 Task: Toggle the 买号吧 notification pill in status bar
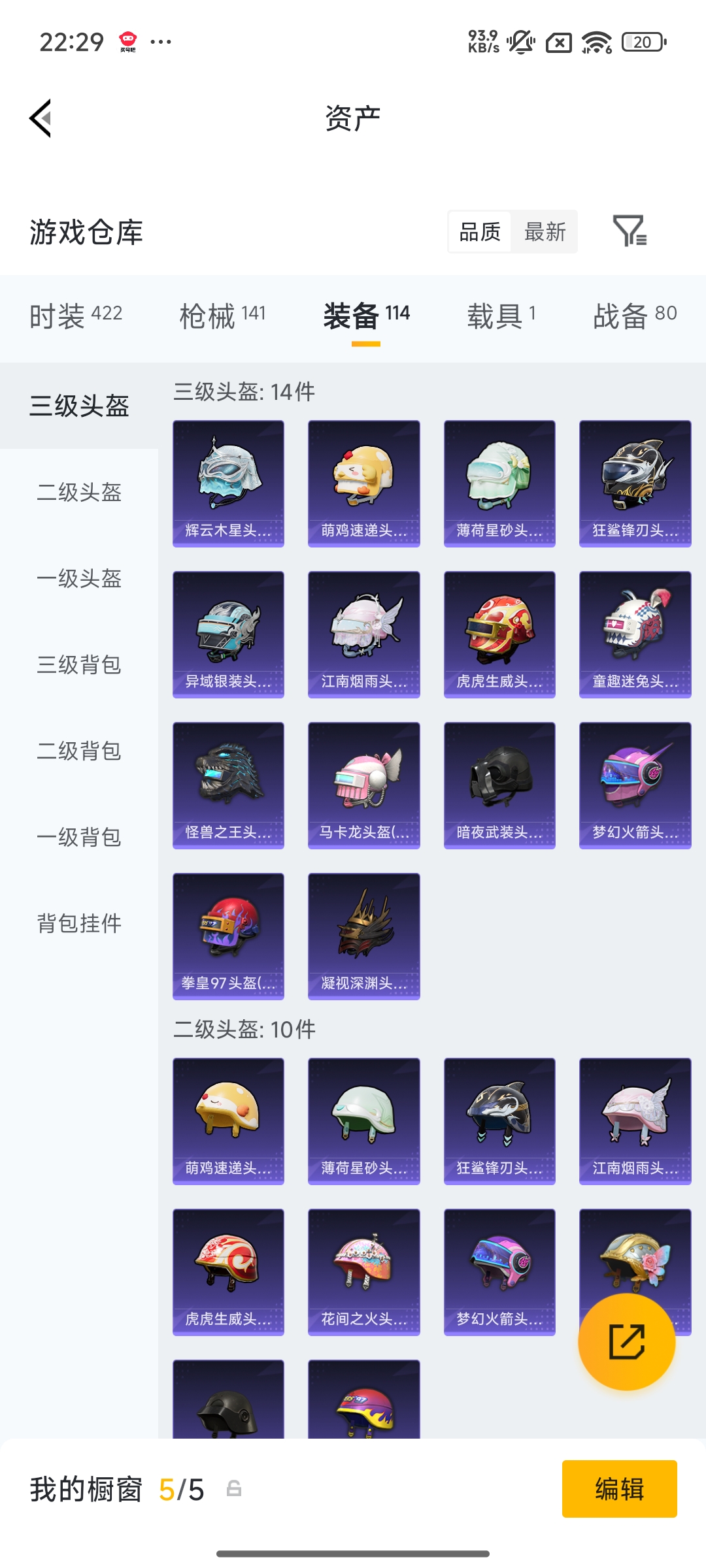click(128, 41)
